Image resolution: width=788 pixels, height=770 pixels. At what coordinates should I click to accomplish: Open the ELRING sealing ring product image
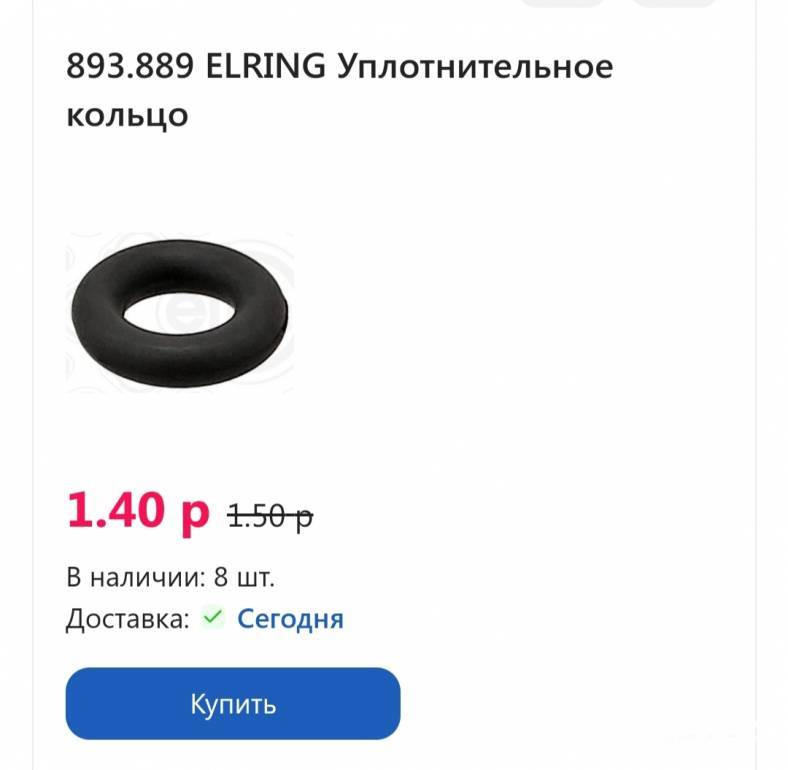point(180,311)
